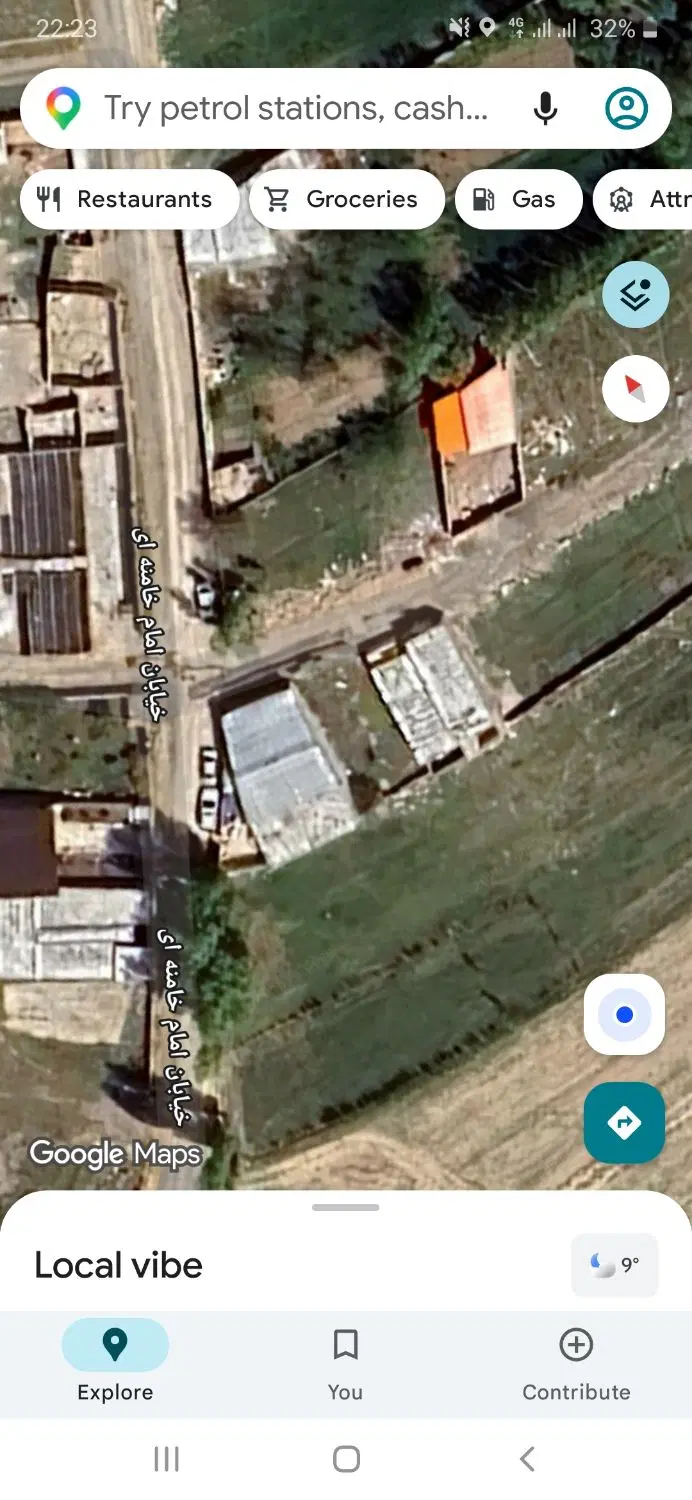The width and height of the screenshot is (692, 1500).
Task: Center map on my location
Action: click(624, 1015)
